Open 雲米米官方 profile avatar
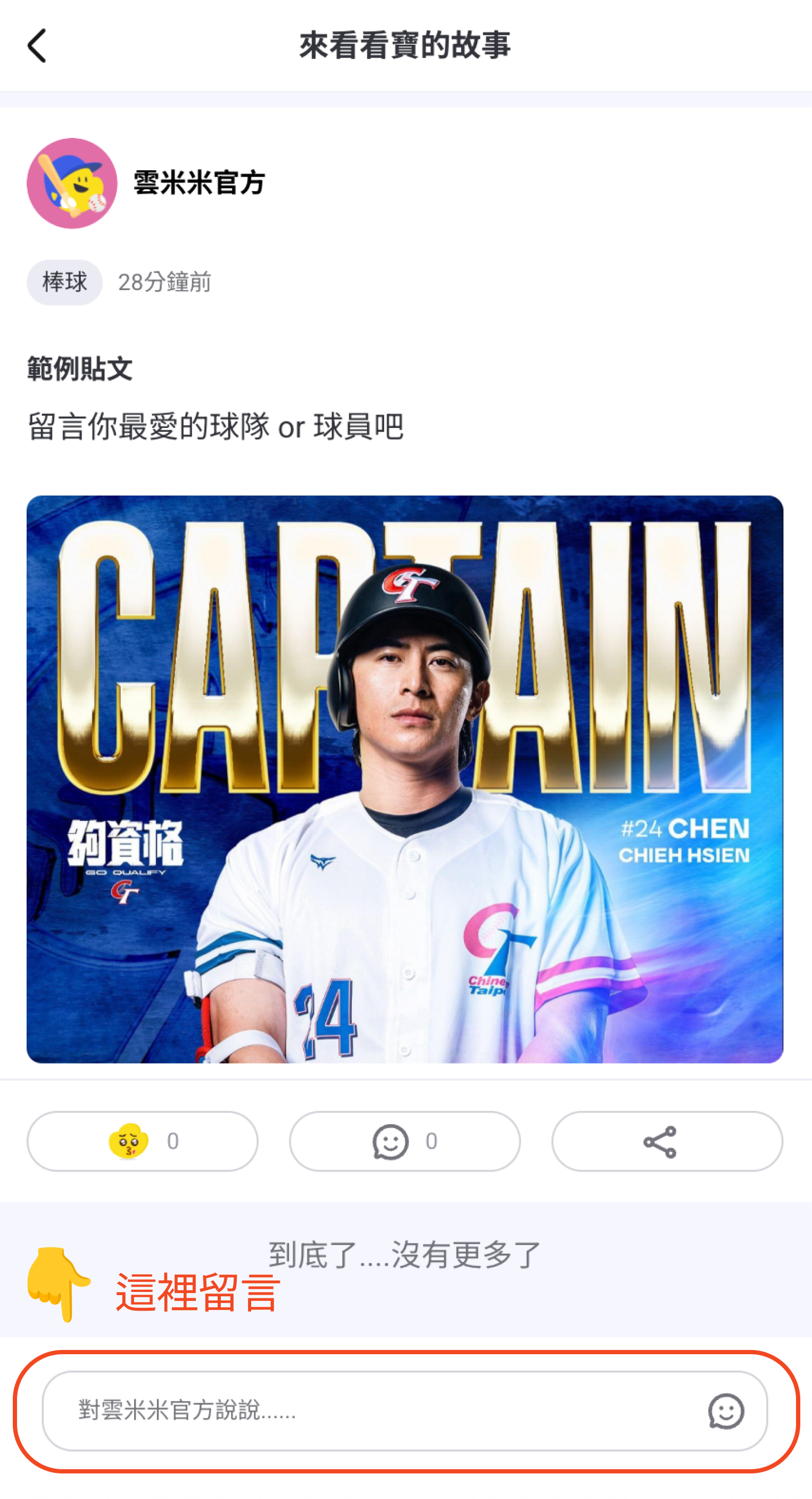Screen dimensions: 812x1499 point(72,183)
